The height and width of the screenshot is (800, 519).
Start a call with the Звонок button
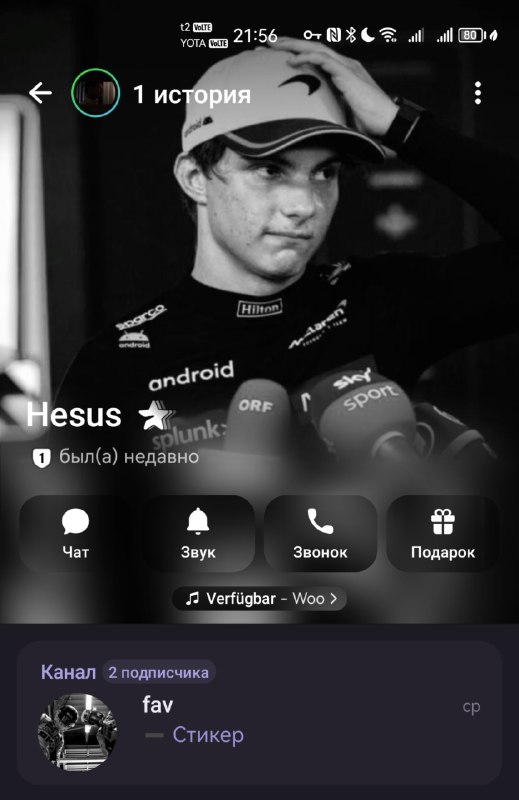[320, 533]
